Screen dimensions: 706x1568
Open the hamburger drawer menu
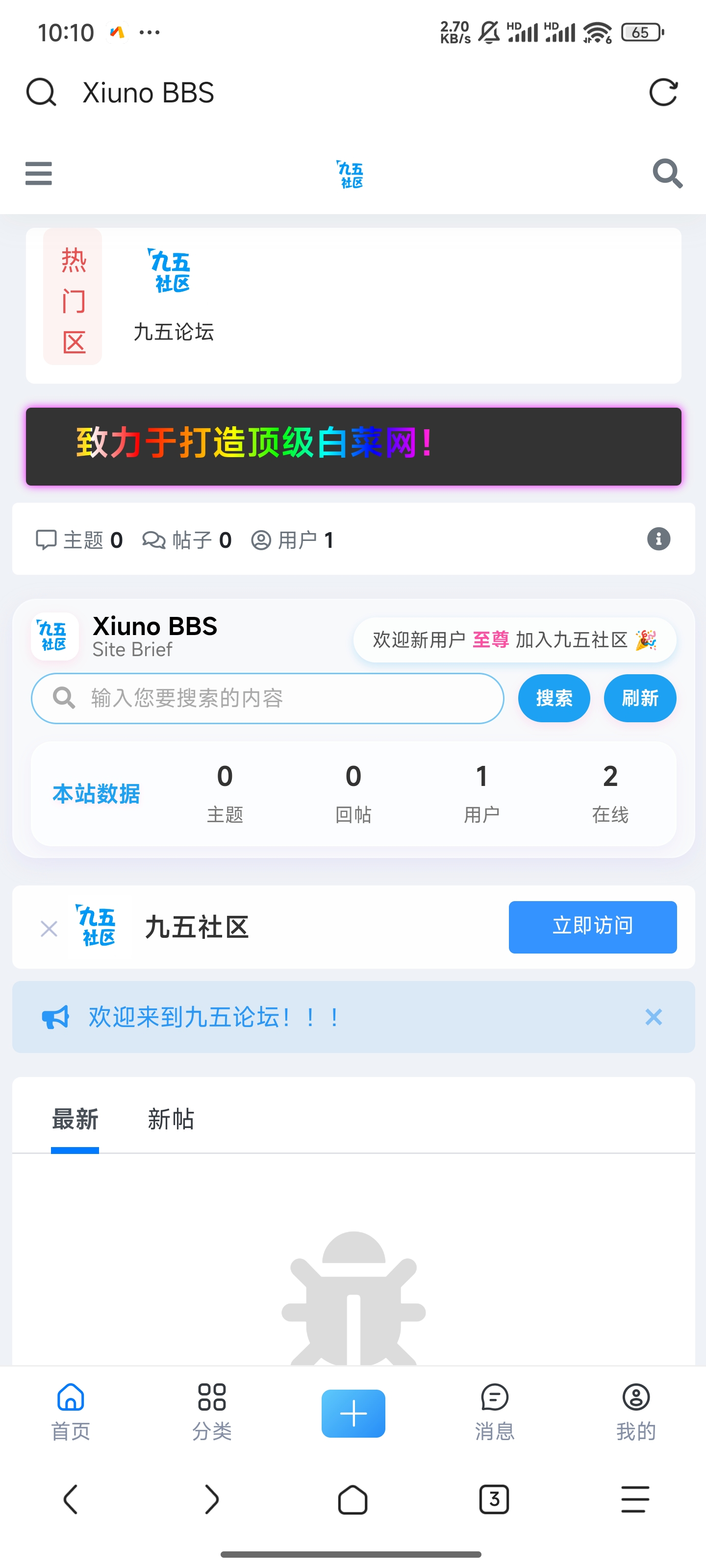tap(38, 173)
